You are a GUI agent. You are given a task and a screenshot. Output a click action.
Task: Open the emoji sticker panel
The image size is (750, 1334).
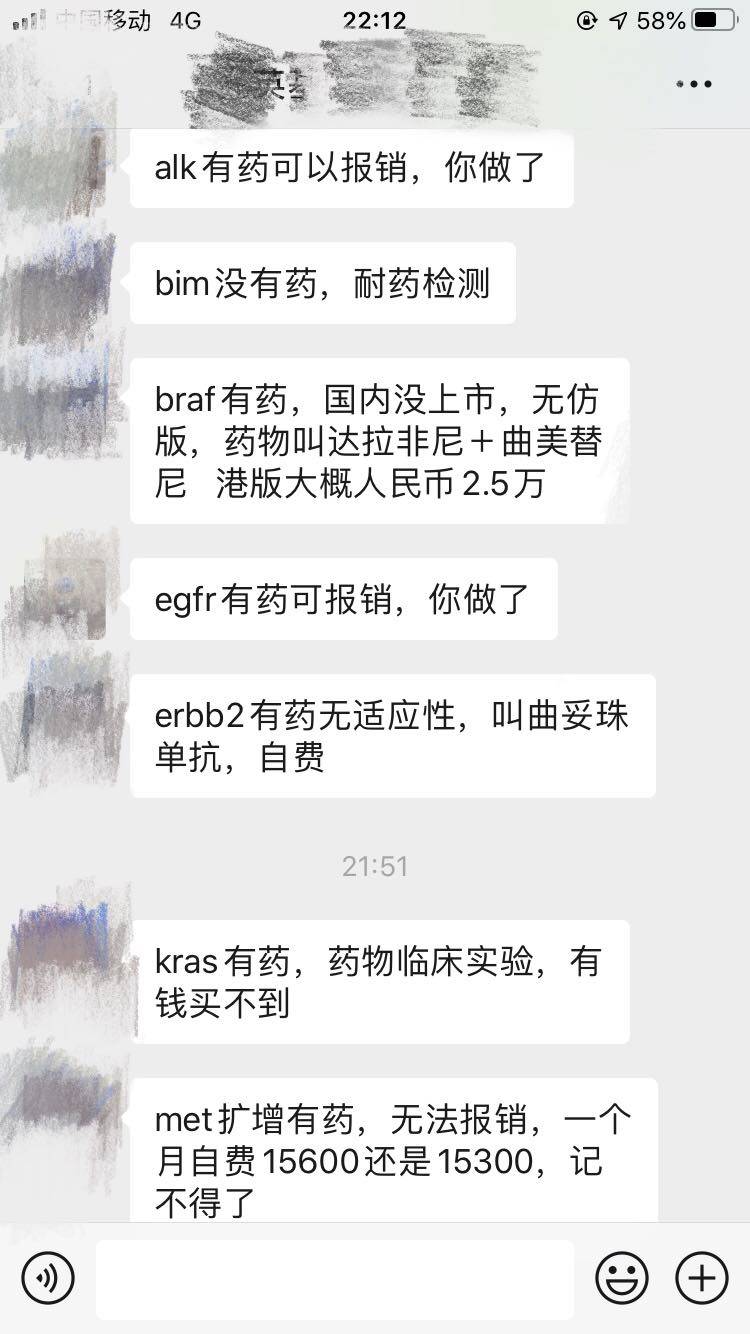tap(621, 1278)
